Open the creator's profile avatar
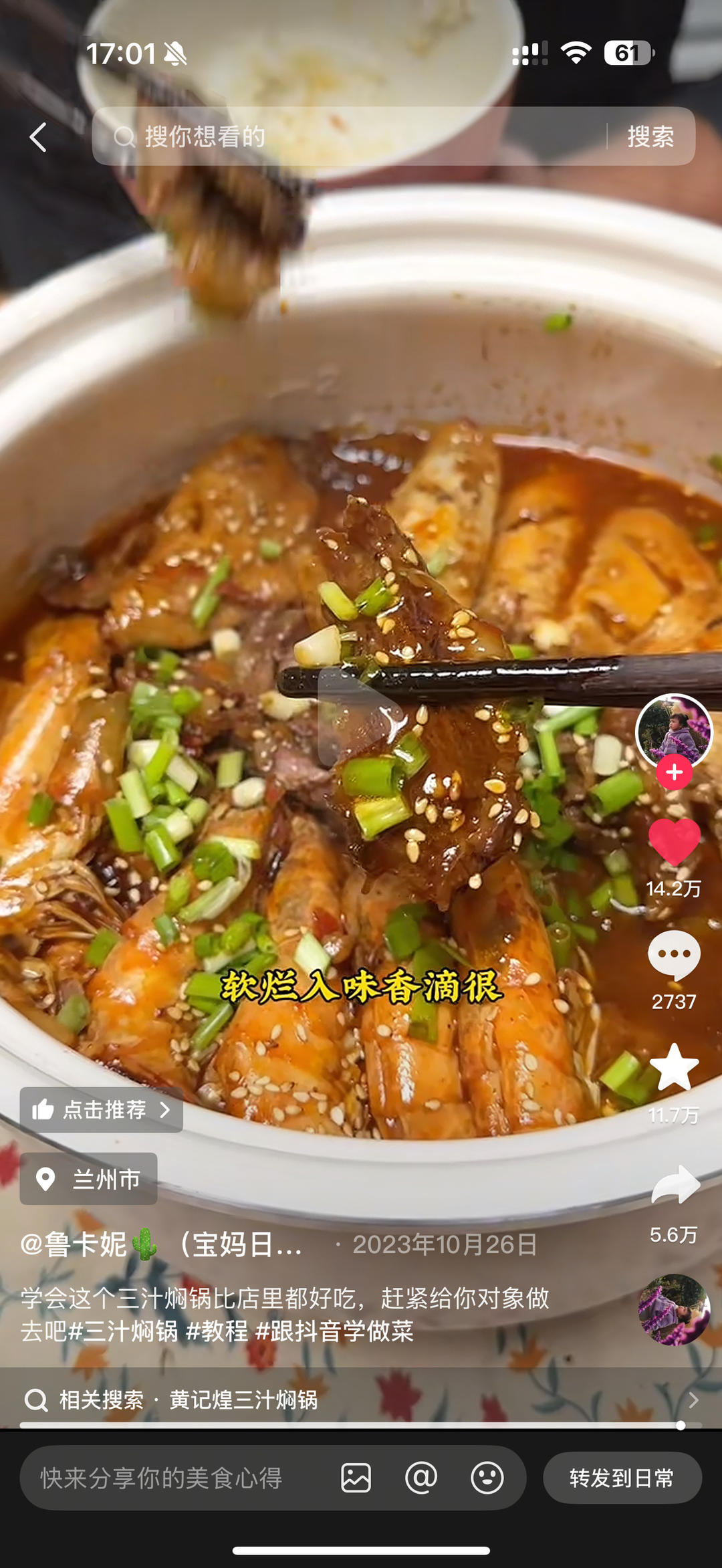Screen dimensions: 722x1568 (674, 731)
